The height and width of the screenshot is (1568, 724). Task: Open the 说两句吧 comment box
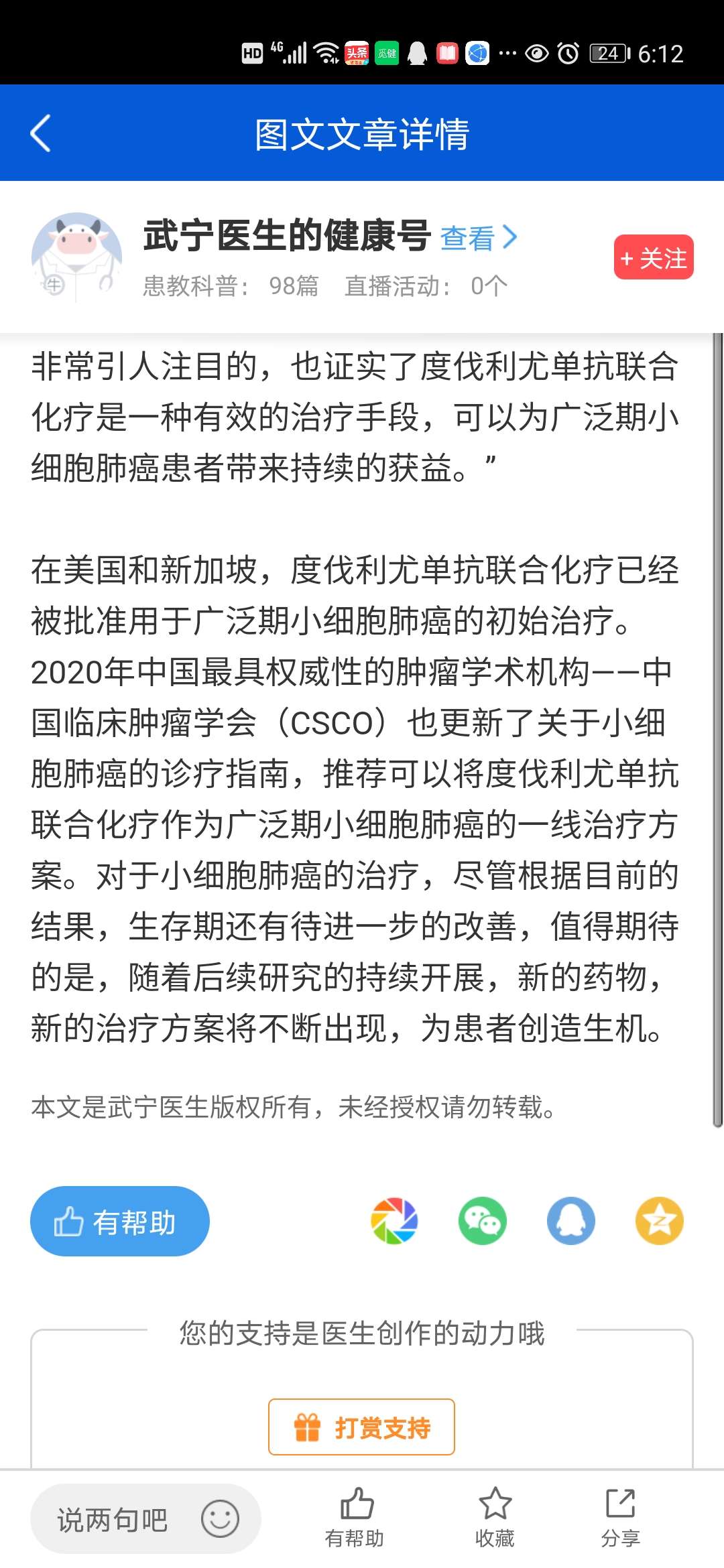coord(114,1520)
